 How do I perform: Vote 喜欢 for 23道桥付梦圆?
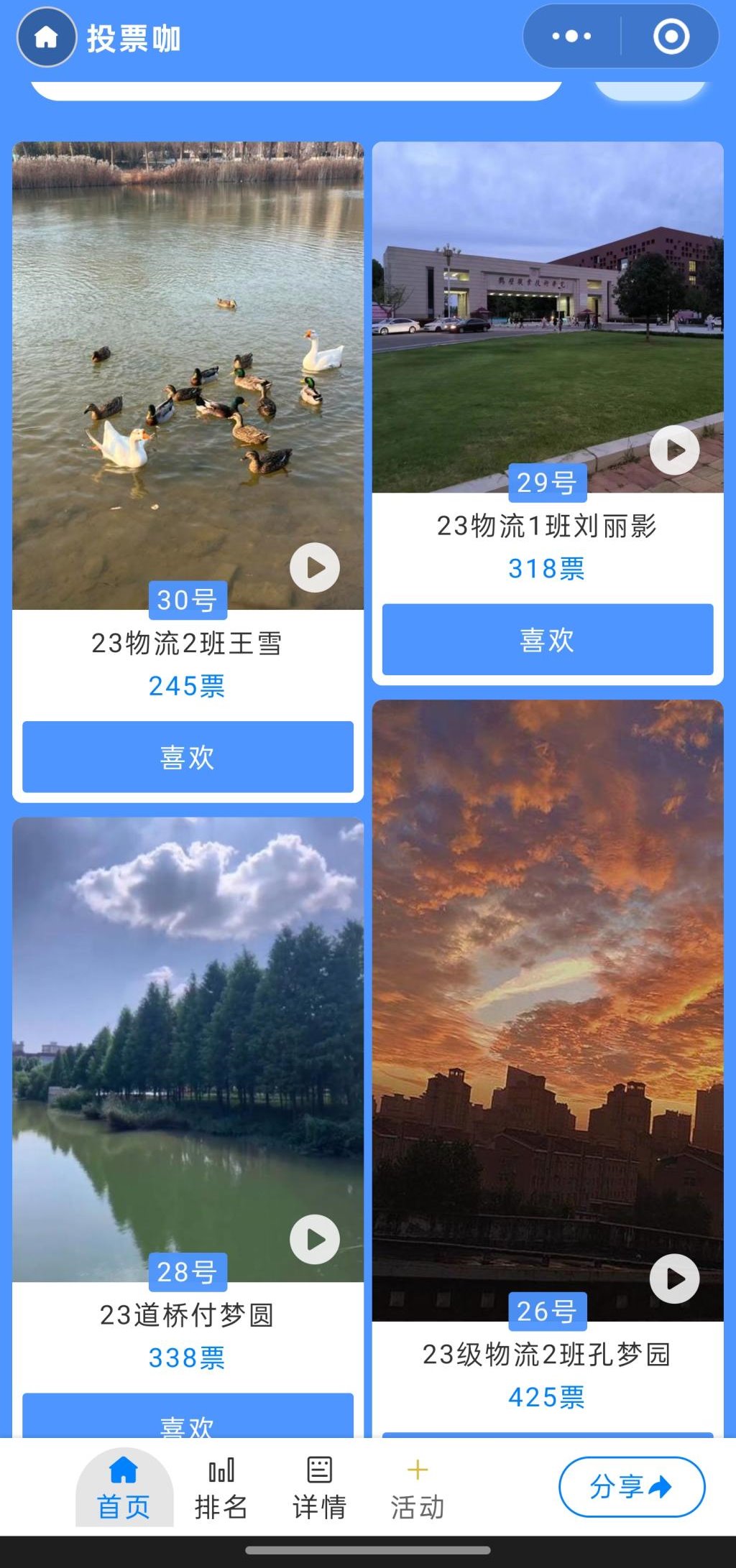click(188, 1419)
